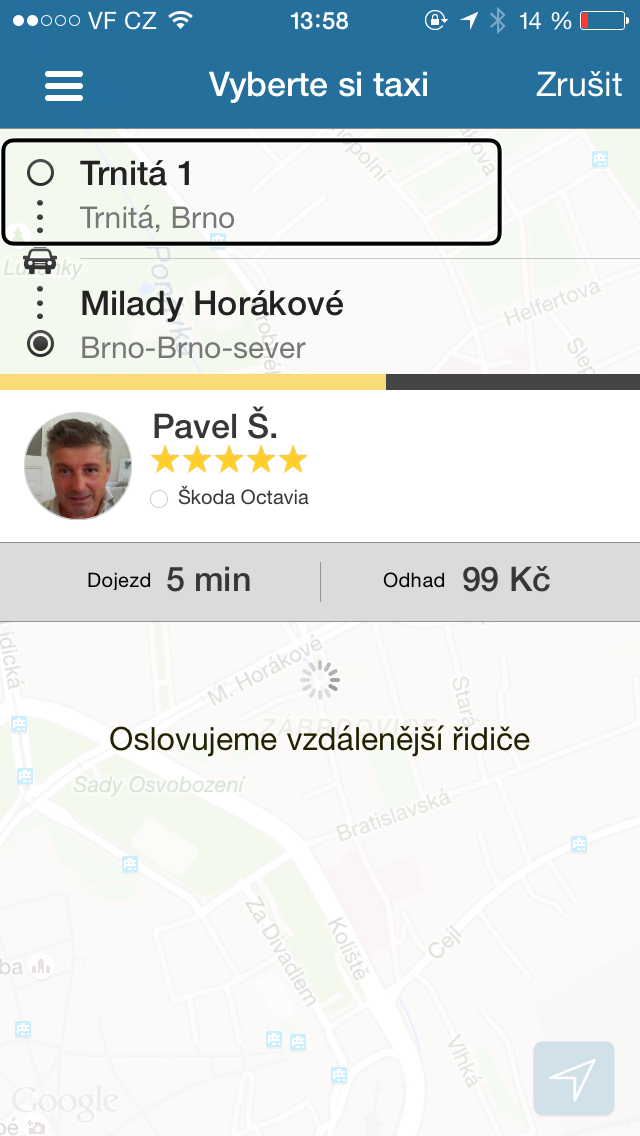Screen dimensions: 640x1136
Task: Center the map on my location
Action: (x=573, y=1078)
